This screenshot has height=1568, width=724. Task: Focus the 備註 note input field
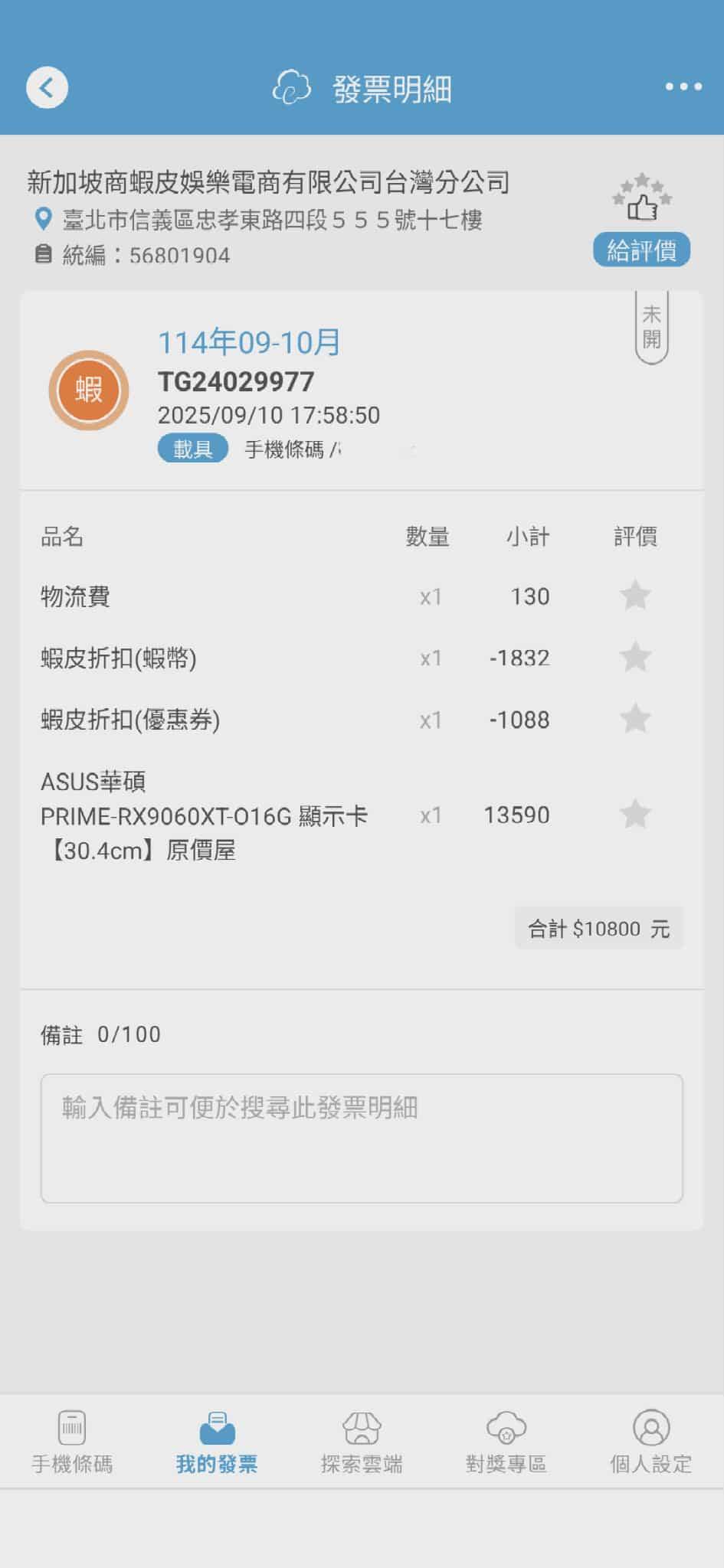click(362, 1138)
